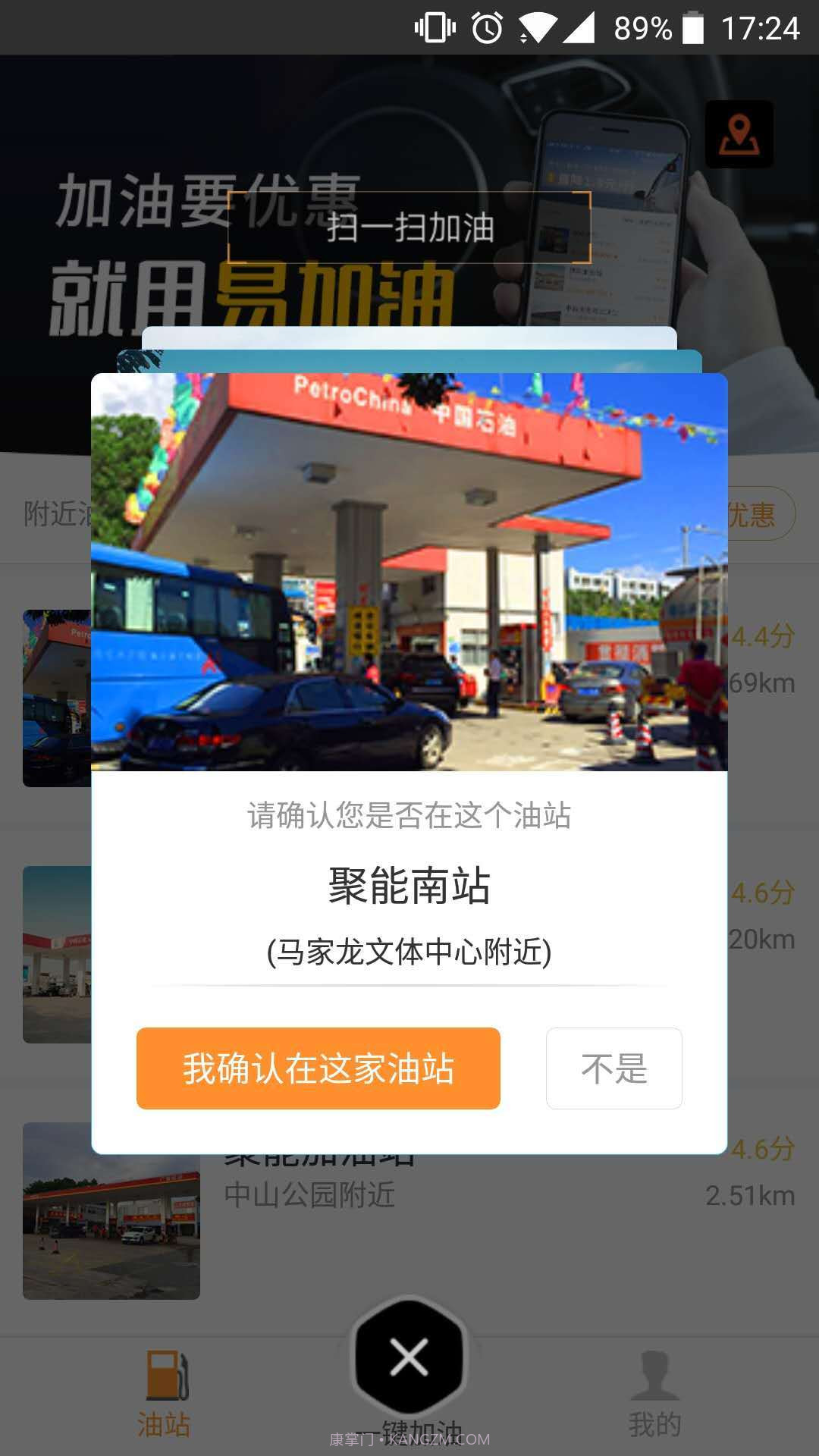This screenshot has width=819, height=1456.
Task: Tap the 聚能加油站 list entry
Action: [x=318, y=1156]
